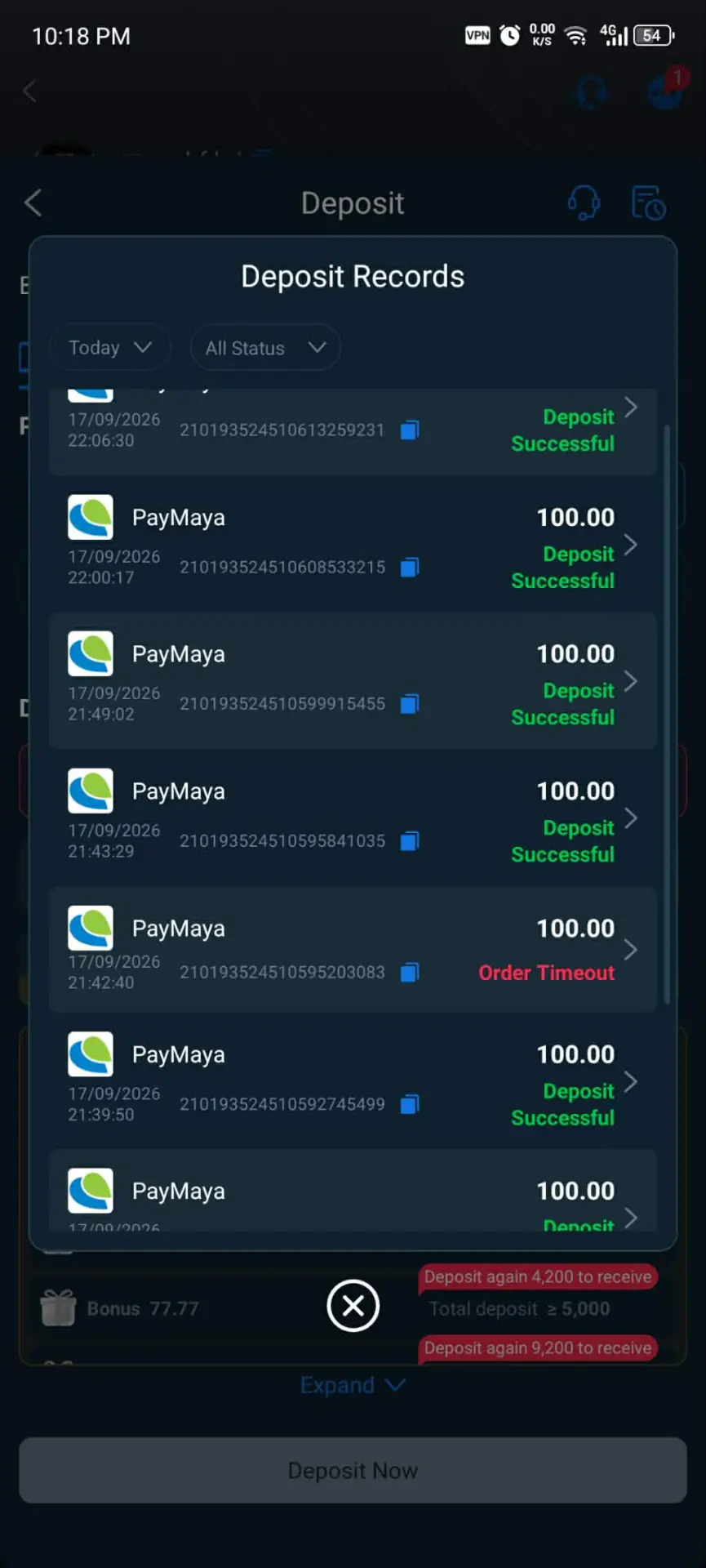View PayMaya deposit from 21:43:29
This screenshot has width=706, height=1568.
353,818
